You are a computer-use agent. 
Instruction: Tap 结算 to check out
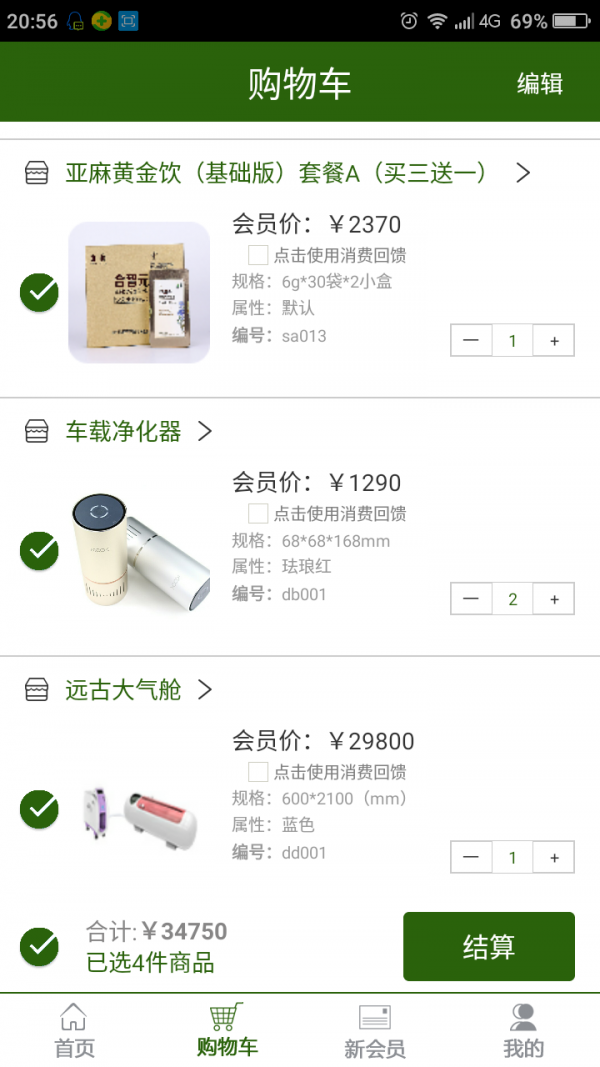click(x=488, y=946)
